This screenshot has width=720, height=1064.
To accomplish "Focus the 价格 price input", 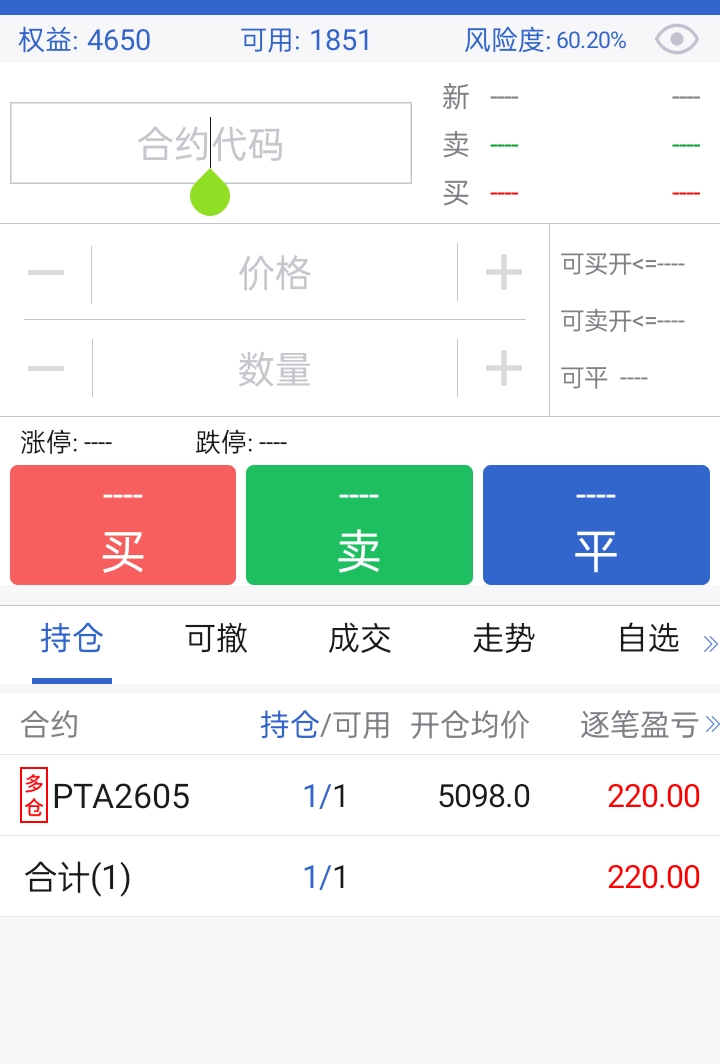I will (274, 273).
